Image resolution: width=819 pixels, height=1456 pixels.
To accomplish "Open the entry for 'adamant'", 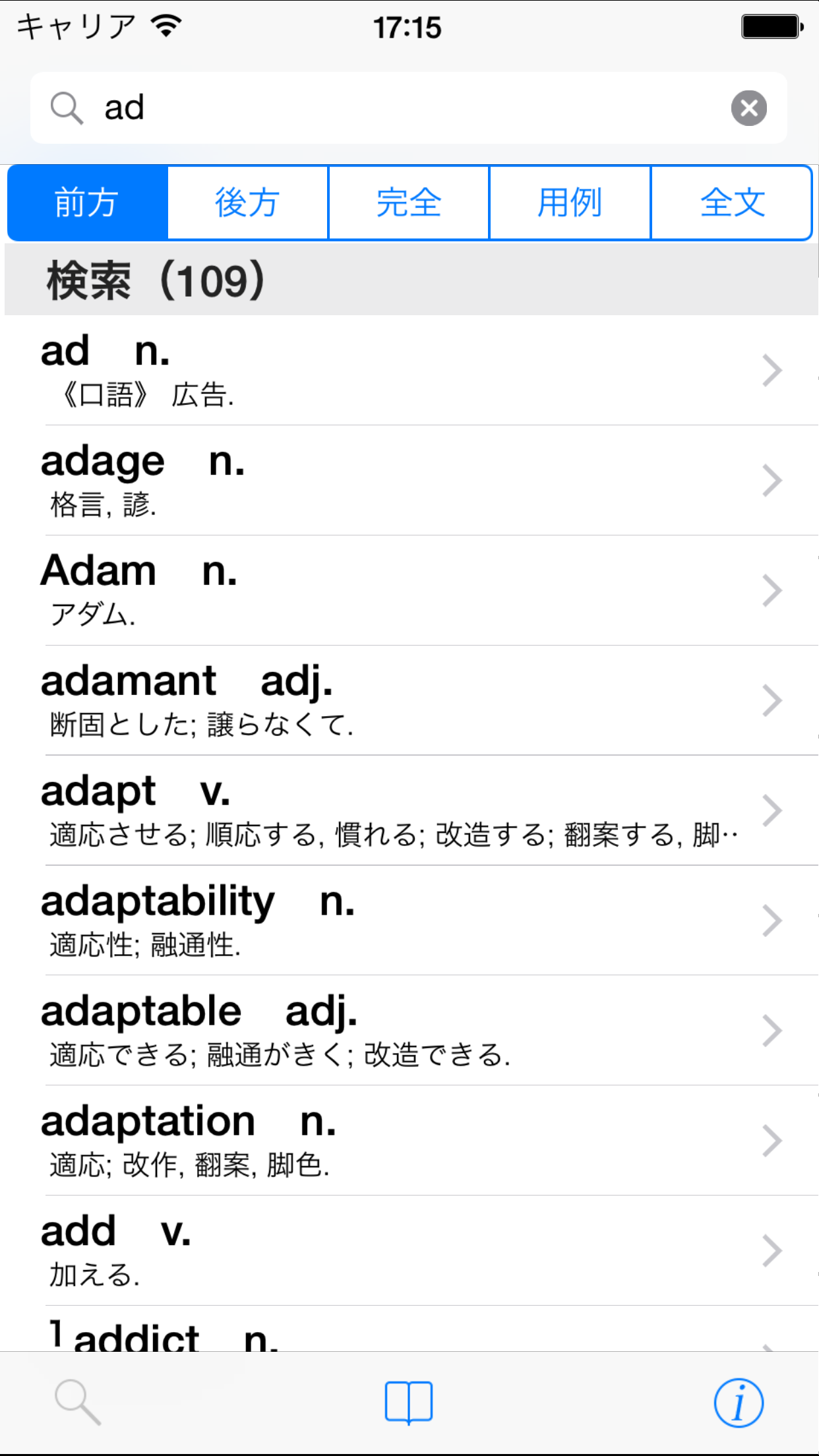I will pyautogui.click(x=396, y=701).
